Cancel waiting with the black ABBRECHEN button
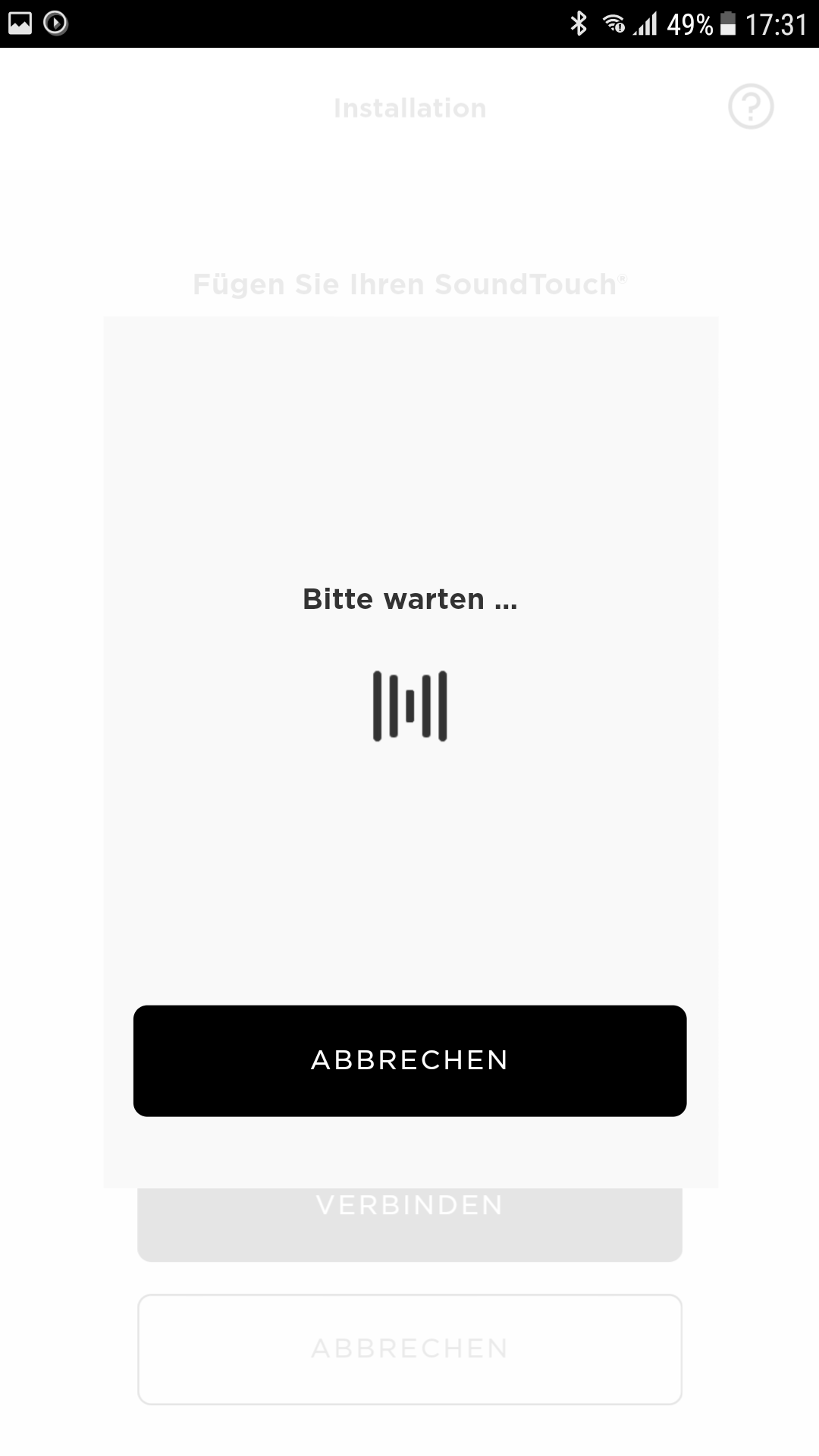 409,1060
